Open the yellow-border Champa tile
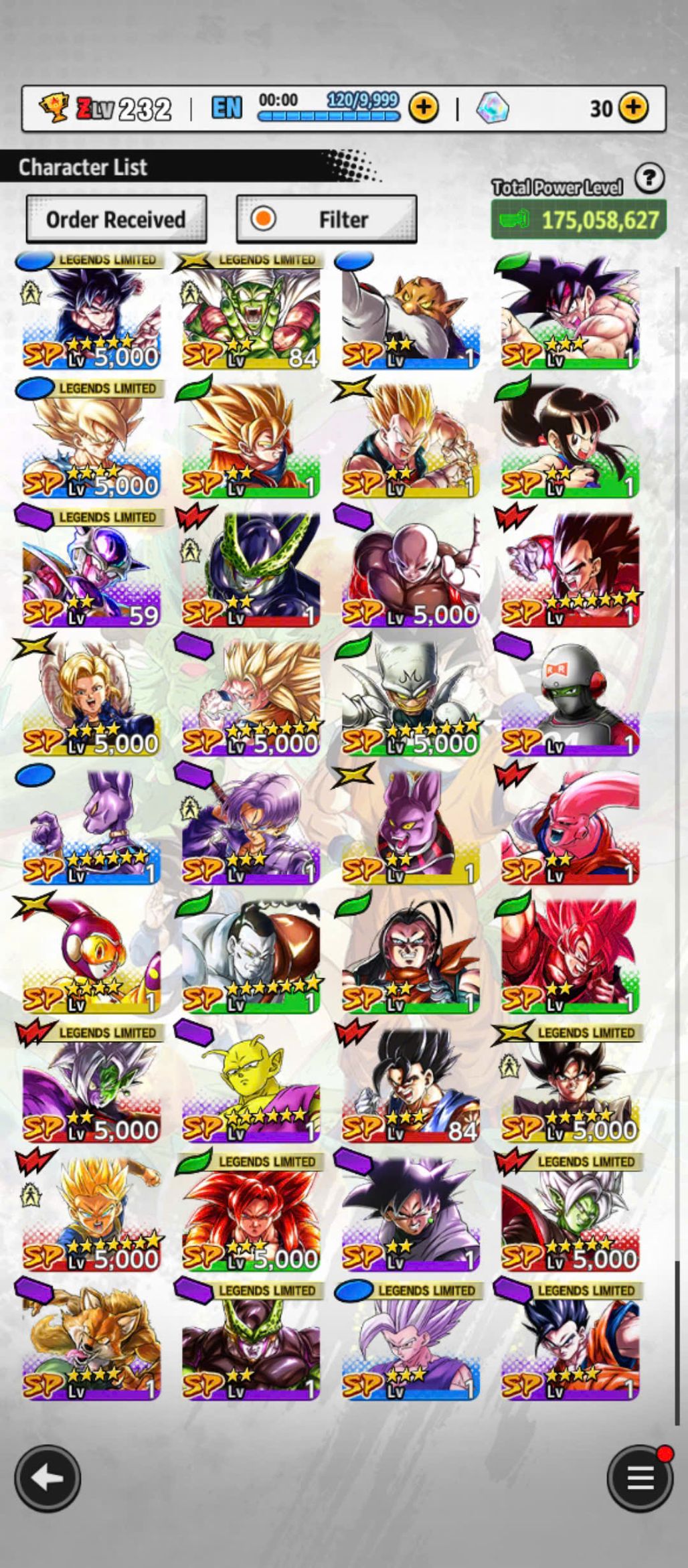 tap(410, 825)
